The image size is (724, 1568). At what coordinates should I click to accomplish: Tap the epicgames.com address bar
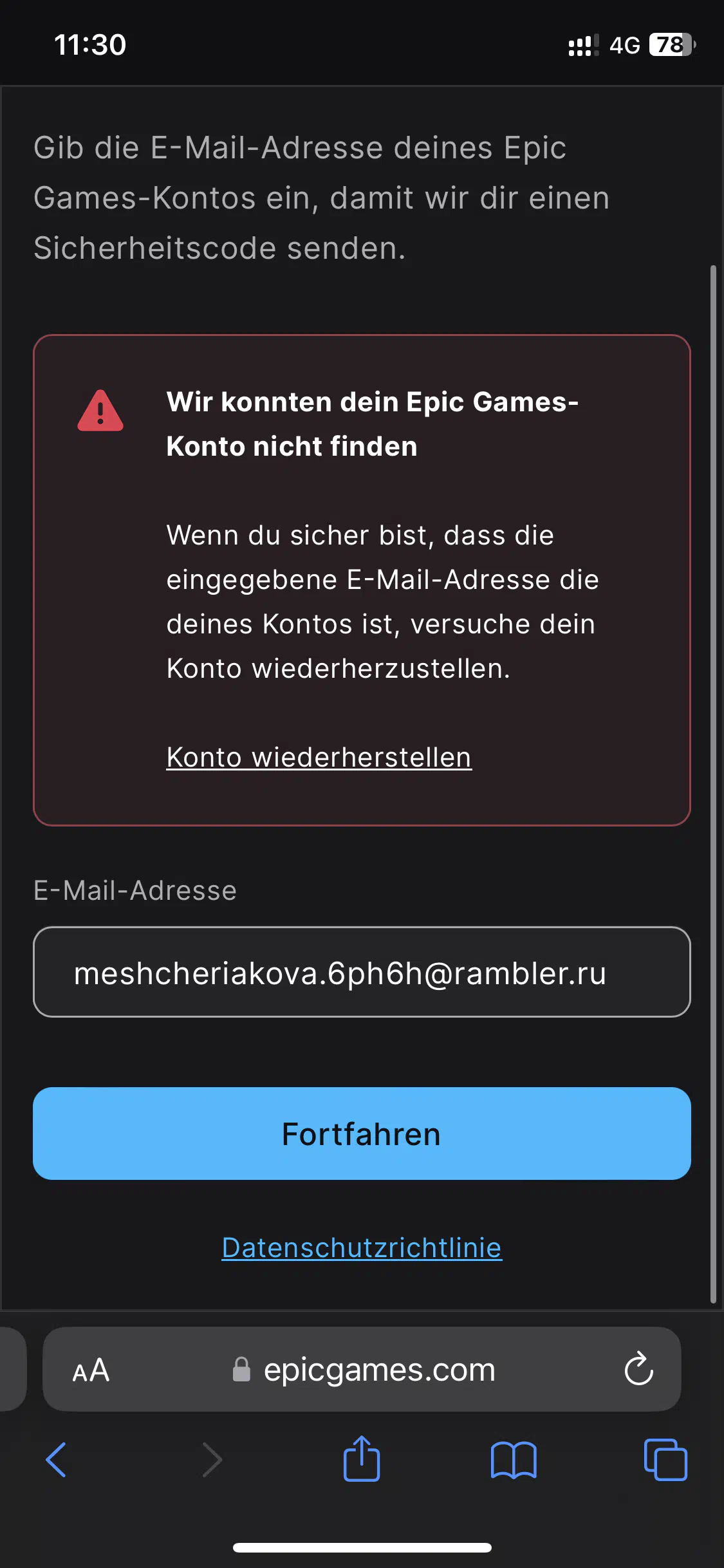point(363,1369)
